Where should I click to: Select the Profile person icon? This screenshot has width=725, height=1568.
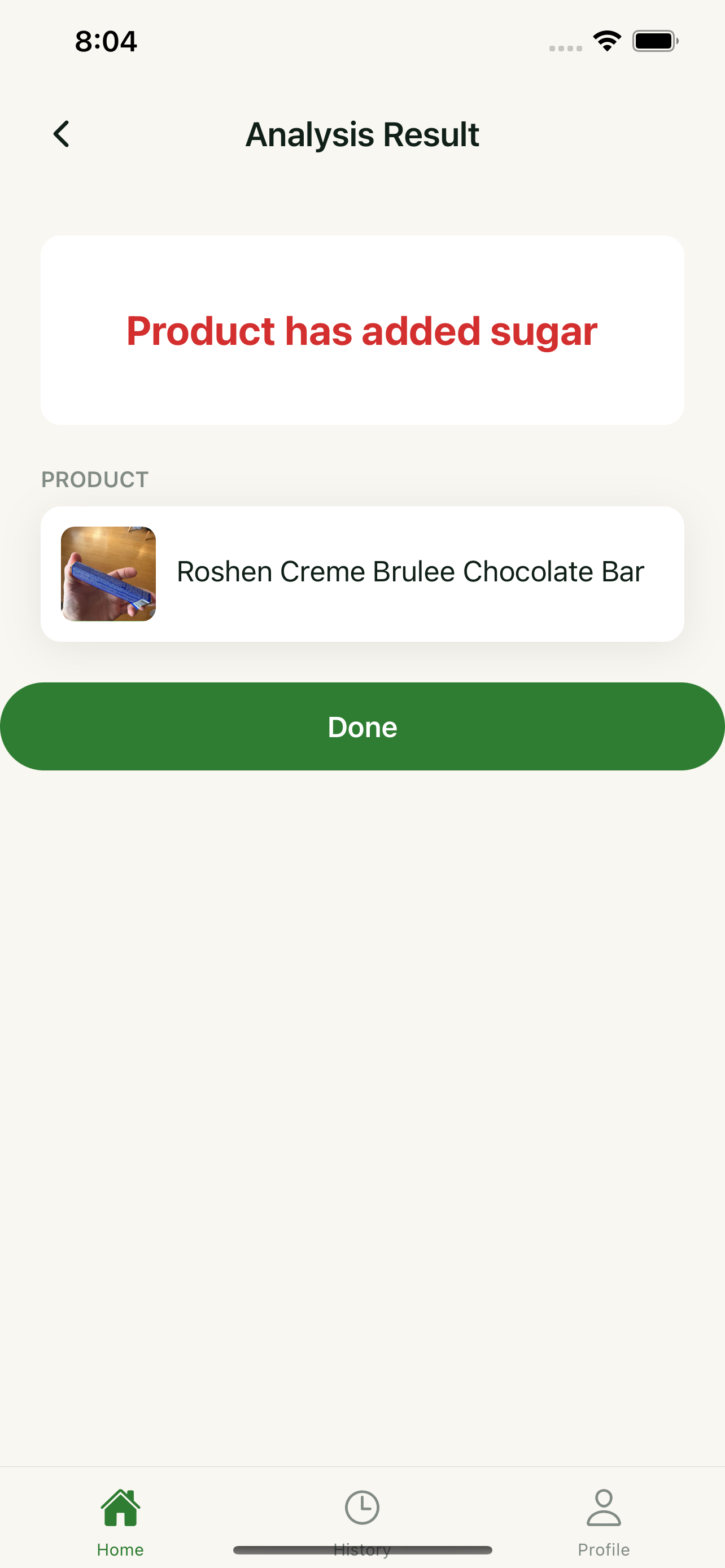coord(603,1508)
